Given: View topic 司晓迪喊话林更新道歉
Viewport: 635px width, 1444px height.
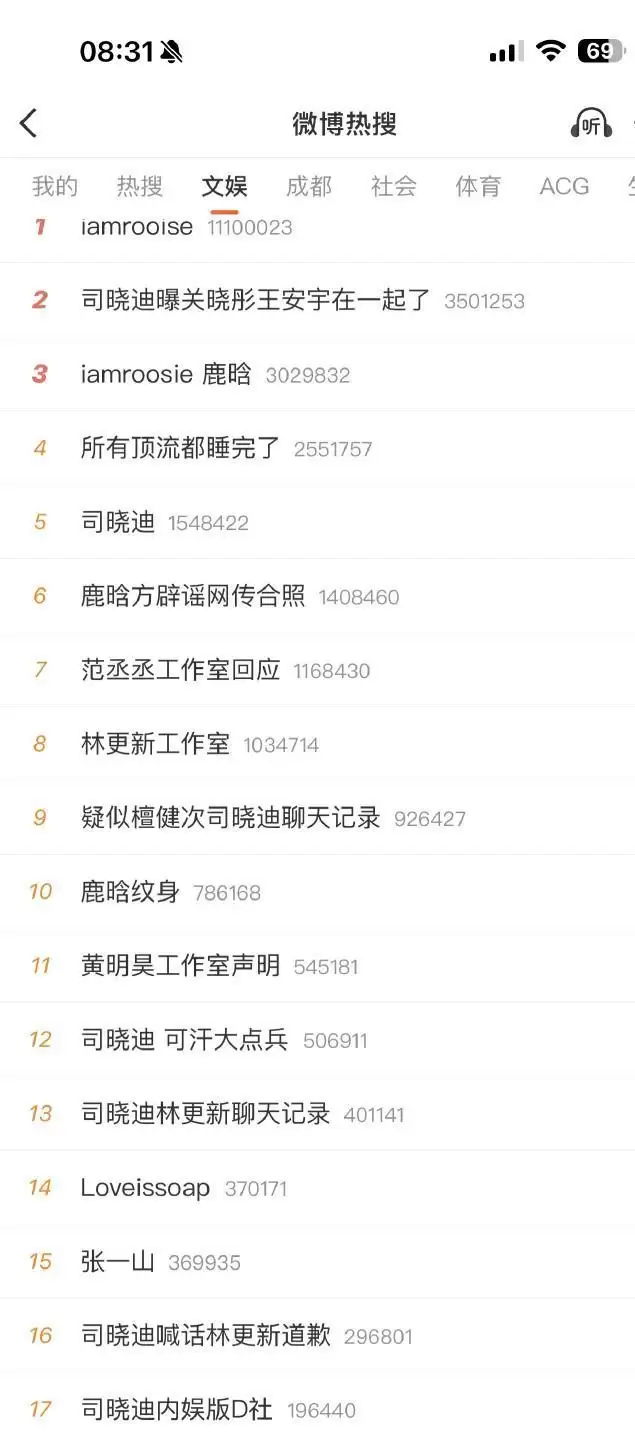Looking at the screenshot, I should click(205, 1336).
